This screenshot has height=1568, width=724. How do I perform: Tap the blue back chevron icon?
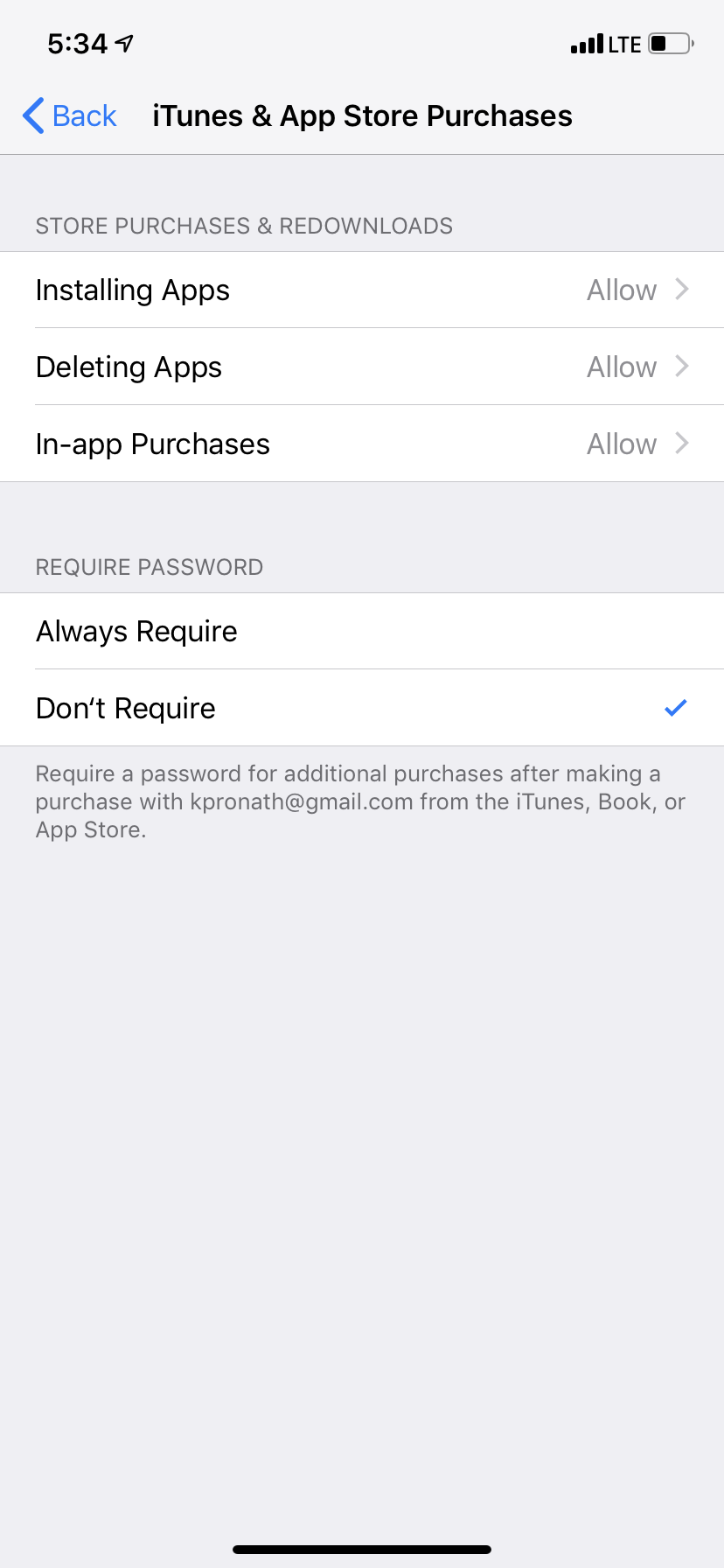click(x=33, y=115)
